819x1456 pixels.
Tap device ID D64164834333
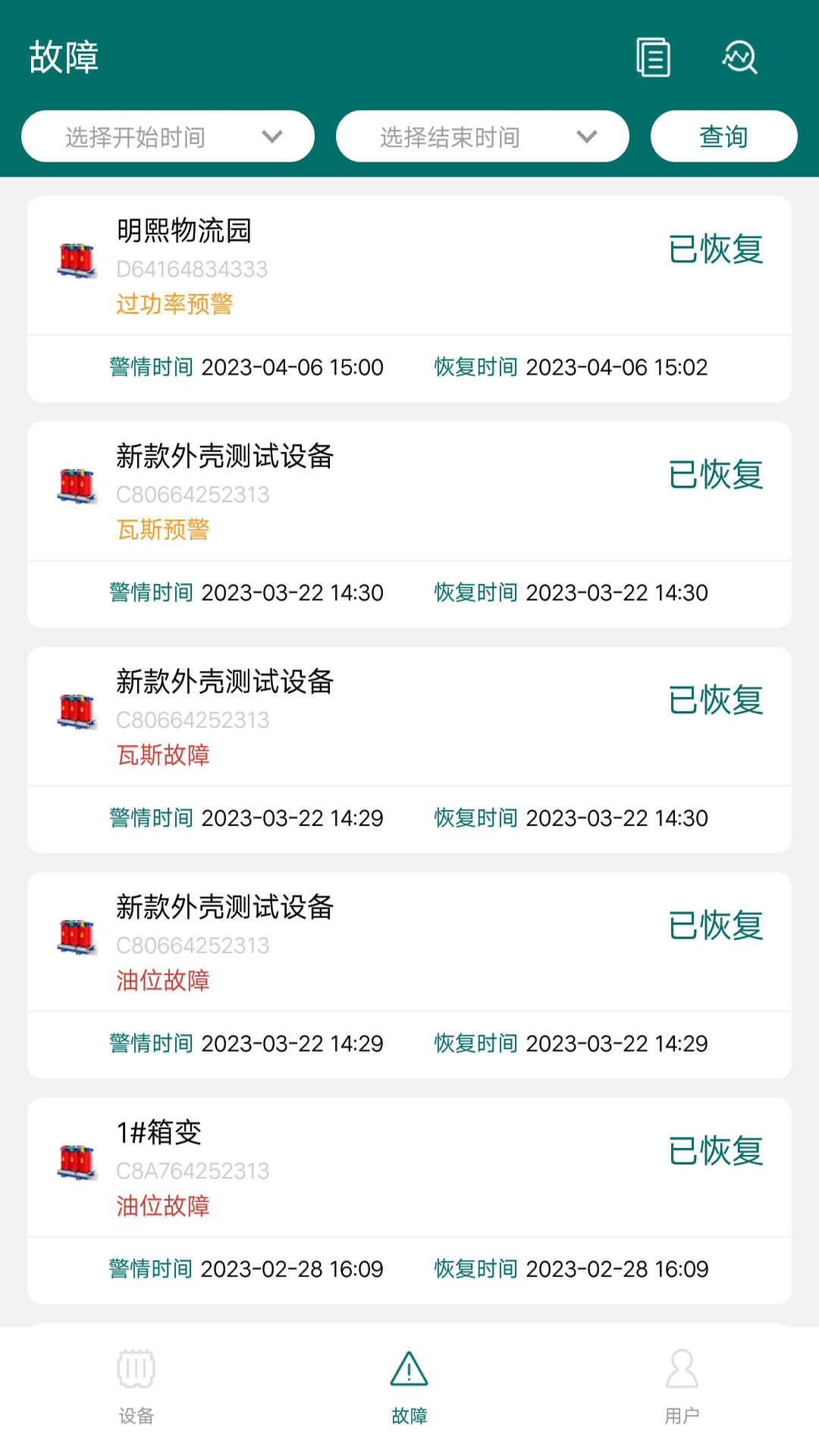[192, 267]
